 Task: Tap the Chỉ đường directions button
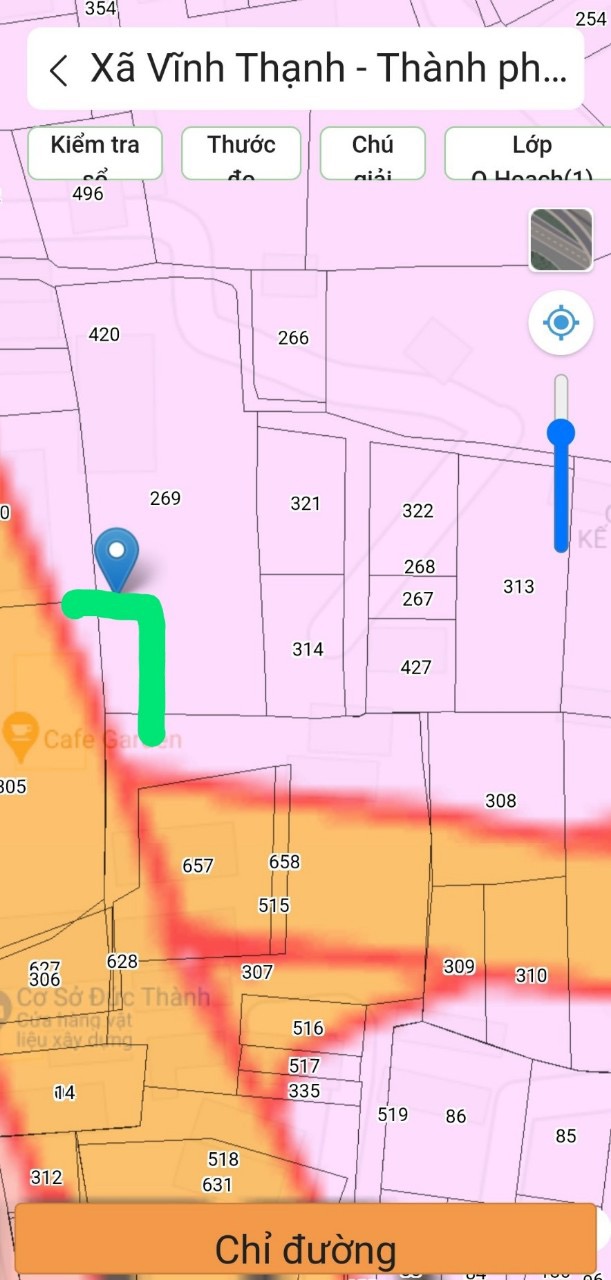305,1248
